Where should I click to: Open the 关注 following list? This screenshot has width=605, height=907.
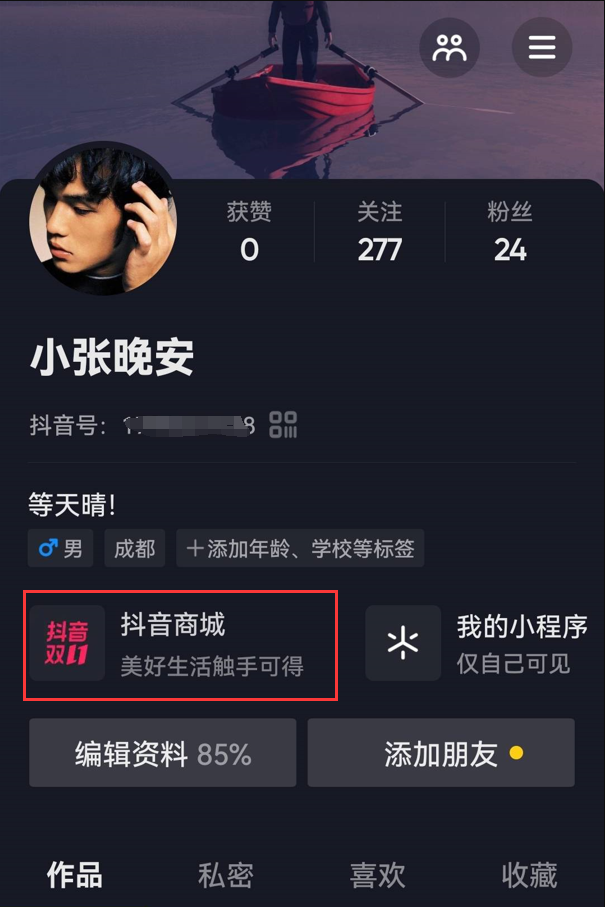click(380, 232)
